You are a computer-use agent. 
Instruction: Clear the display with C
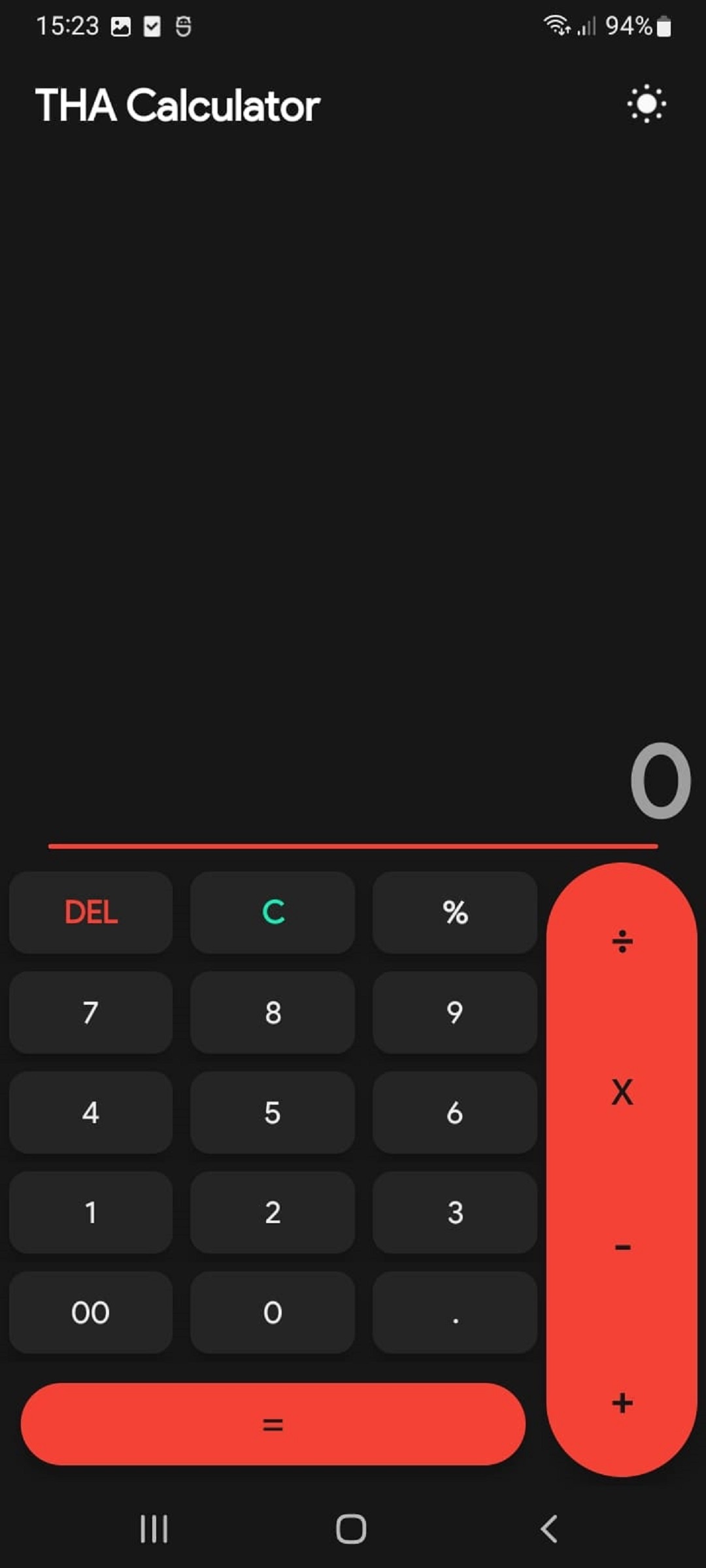coord(273,912)
